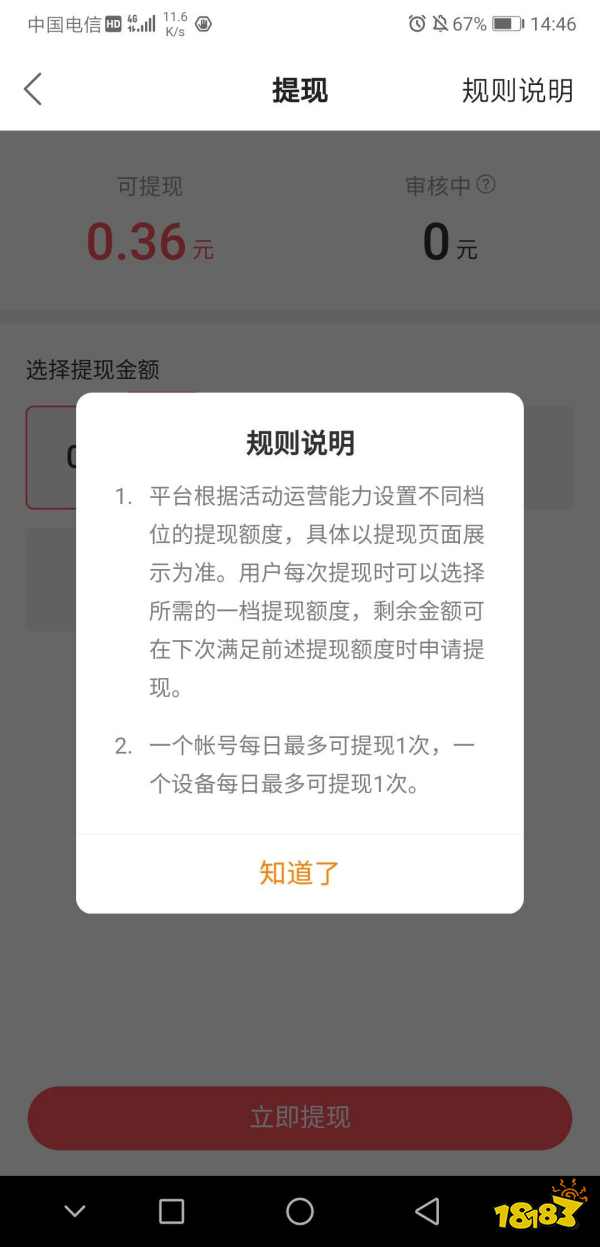
Task: Tap the help icon next to 审核中
Action: click(x=486, y=185)
